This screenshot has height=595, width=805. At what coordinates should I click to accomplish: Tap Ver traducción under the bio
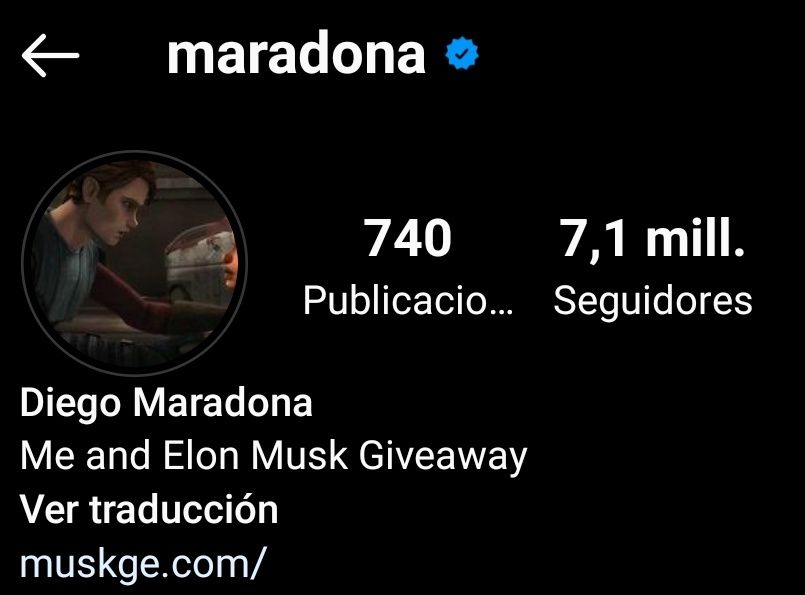[149, 510]
